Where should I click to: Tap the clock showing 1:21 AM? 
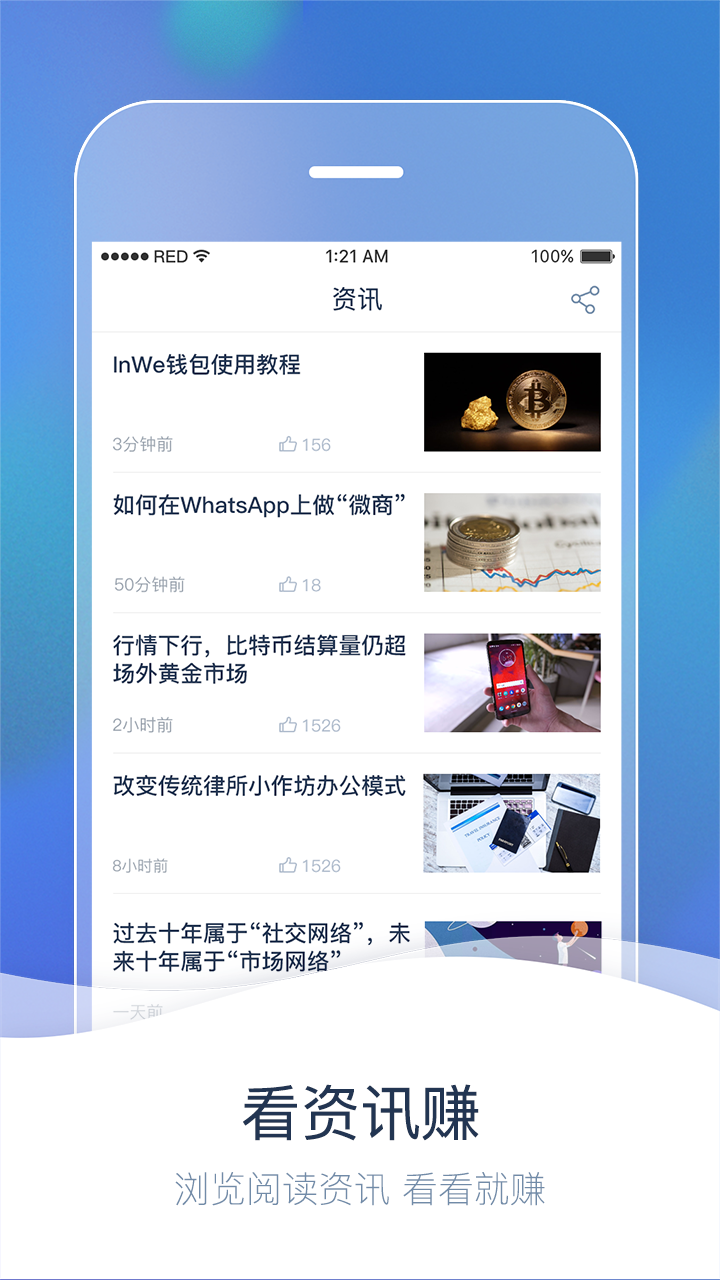pyautogui.click(x=358, y=256)
